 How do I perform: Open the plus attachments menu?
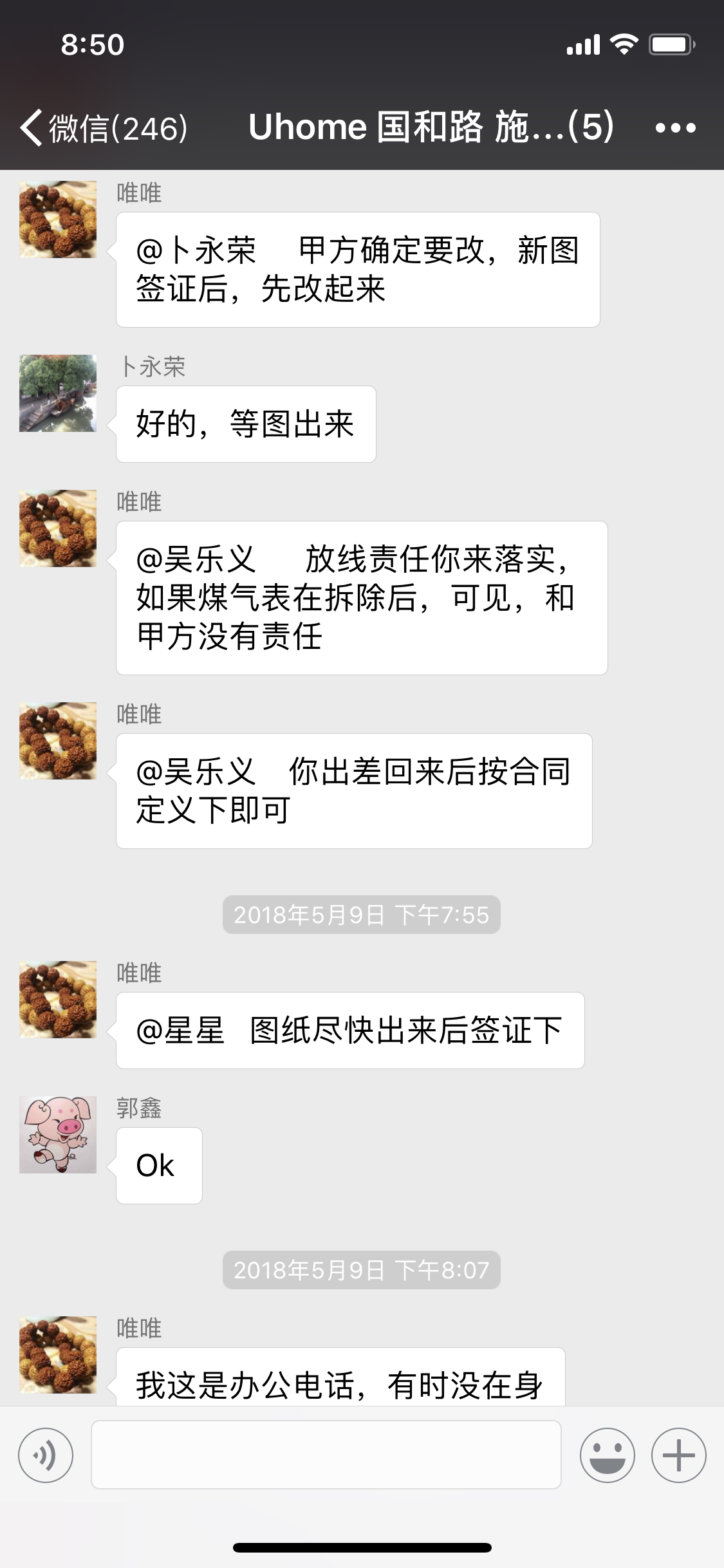678,1455
